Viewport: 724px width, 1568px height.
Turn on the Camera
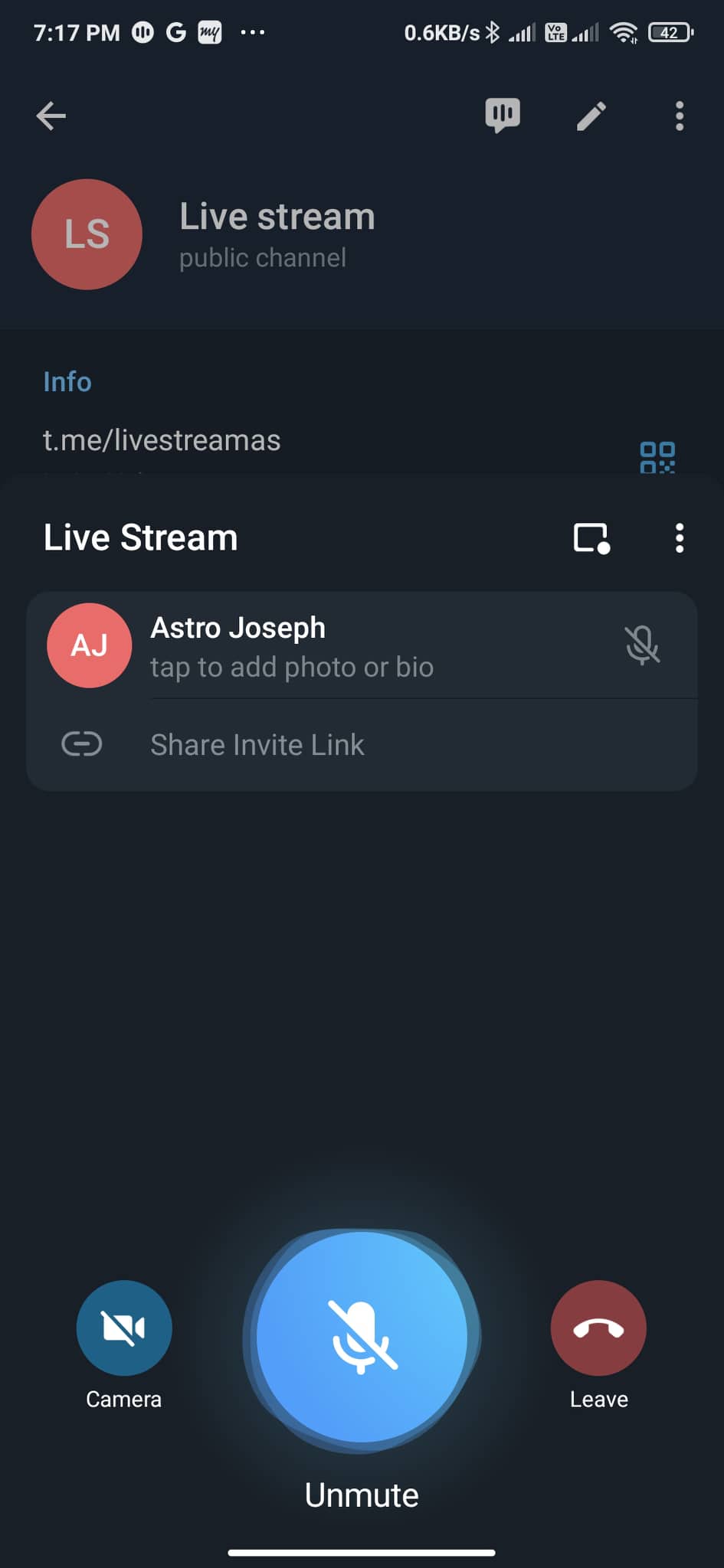click(x=124, y=1328)
